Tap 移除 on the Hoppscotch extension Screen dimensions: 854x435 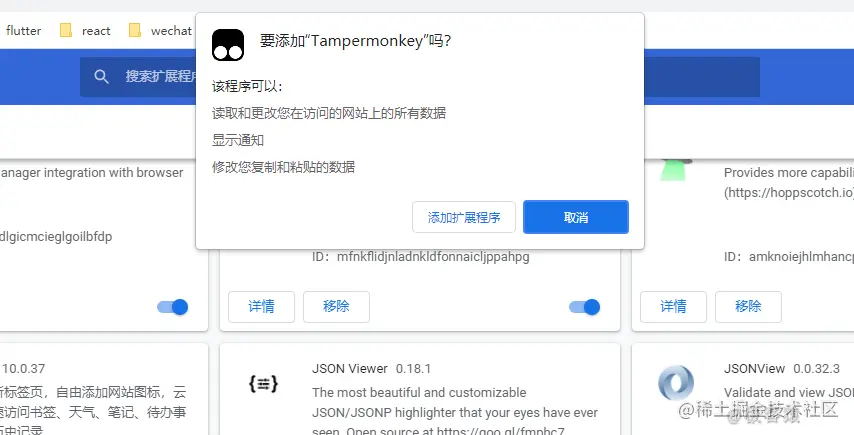[x=748, y=307]
